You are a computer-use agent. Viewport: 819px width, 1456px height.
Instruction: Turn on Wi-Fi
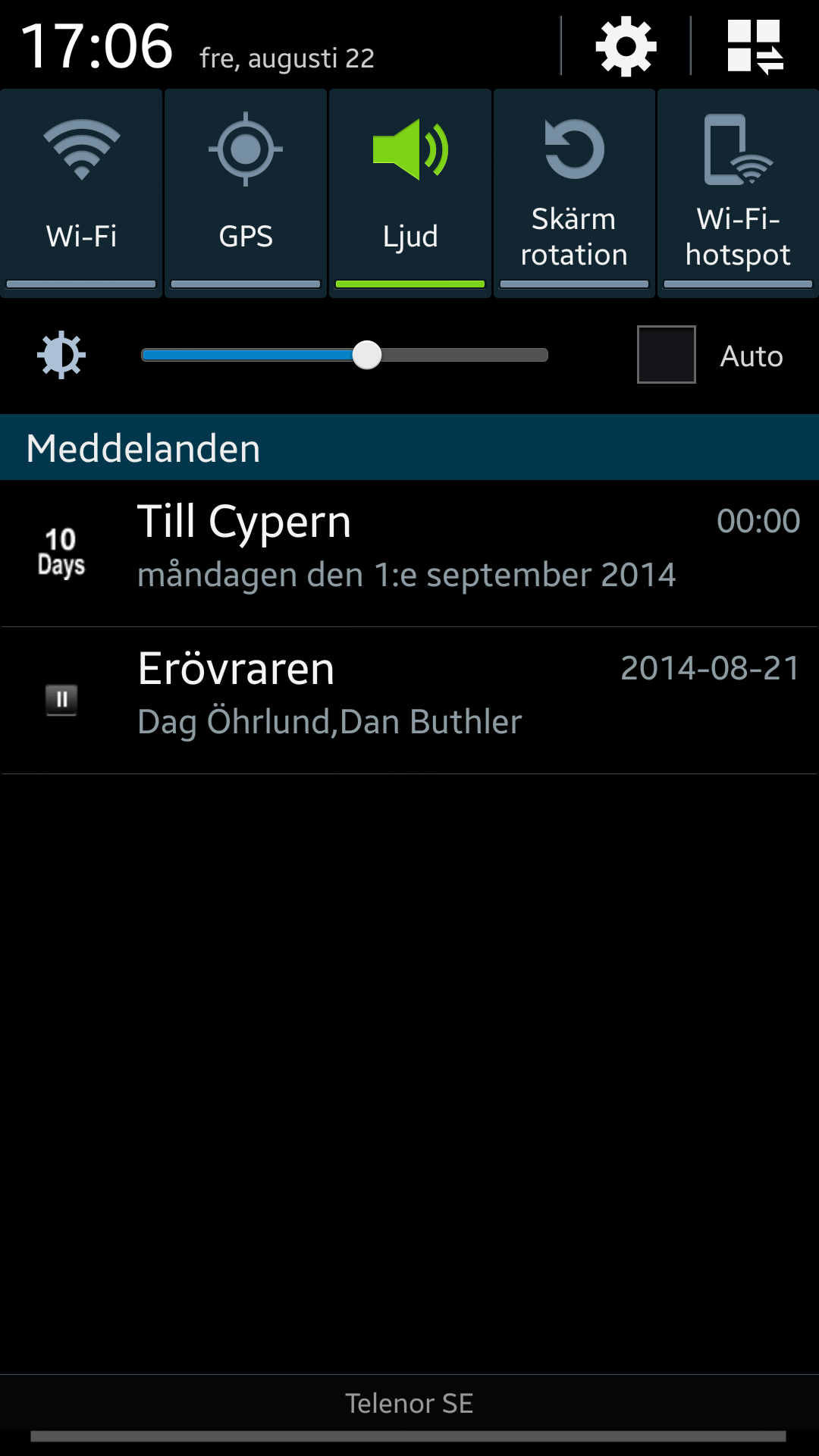point(81,192)
